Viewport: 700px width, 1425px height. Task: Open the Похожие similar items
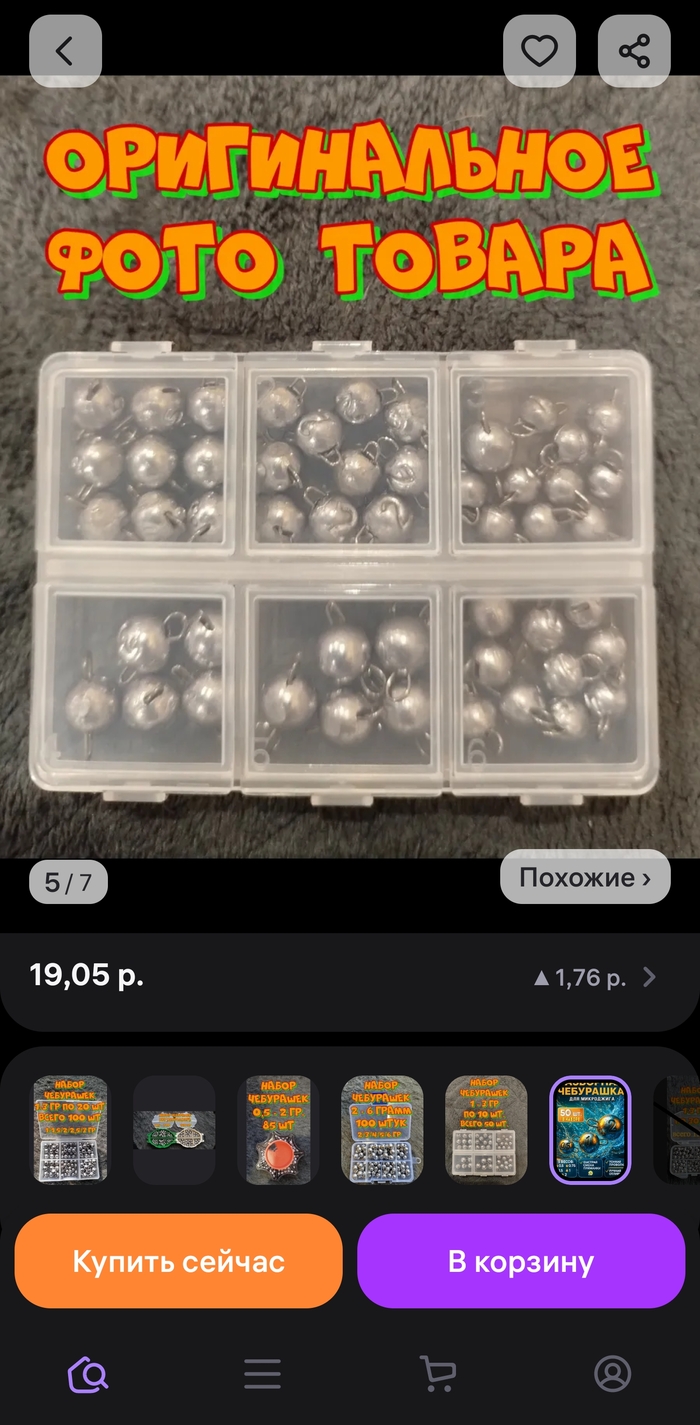(x=584, y=877)
